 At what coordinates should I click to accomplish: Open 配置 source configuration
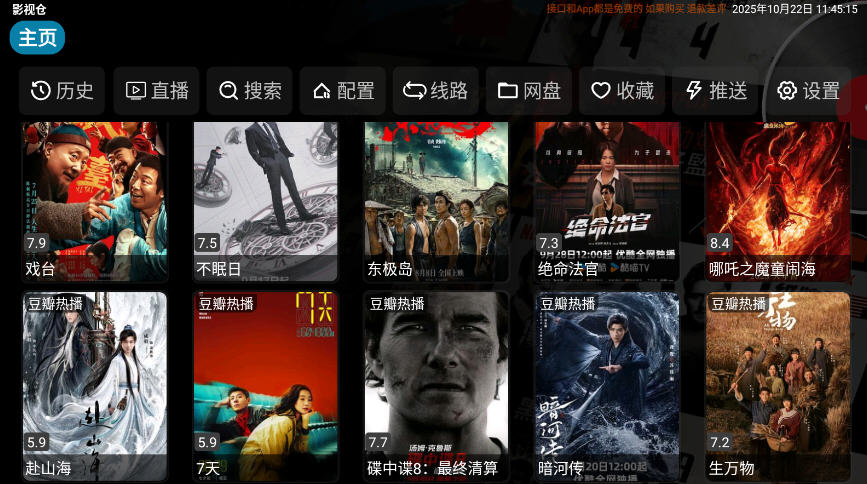(343, 91)
